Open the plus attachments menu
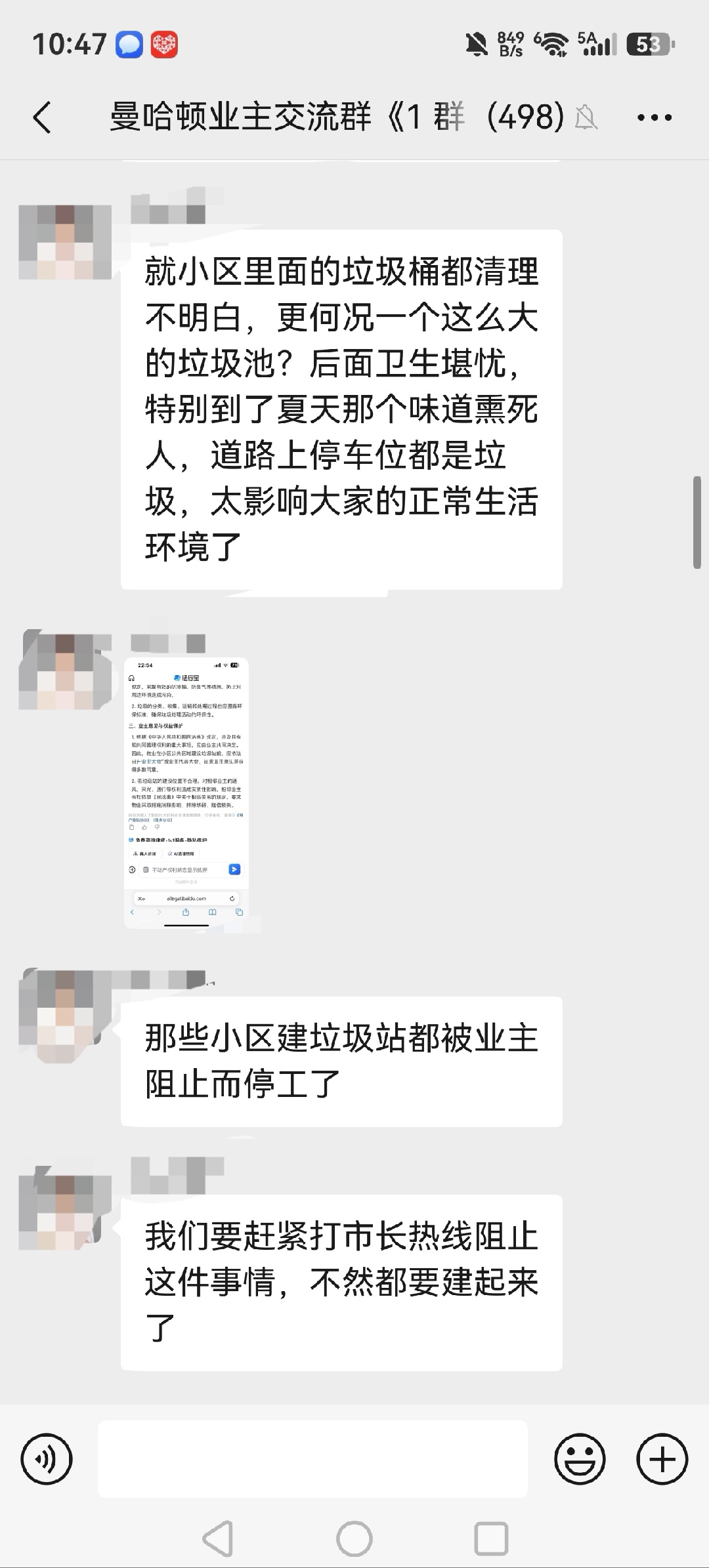Image resolution: width=709 pixels, height=1568 pixels. 662,1460
